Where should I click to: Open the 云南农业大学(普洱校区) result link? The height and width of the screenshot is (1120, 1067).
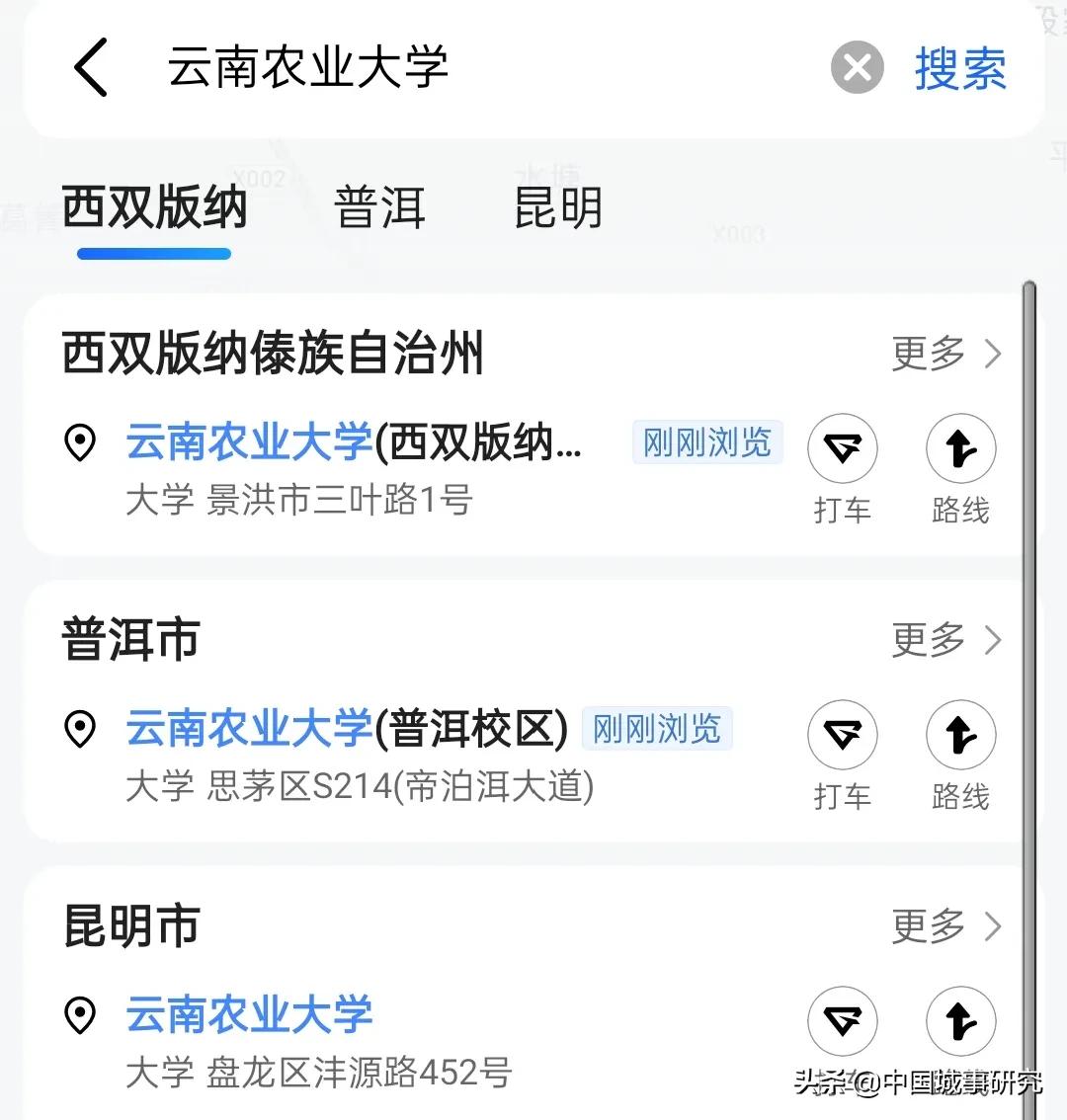tap(346, 729)
